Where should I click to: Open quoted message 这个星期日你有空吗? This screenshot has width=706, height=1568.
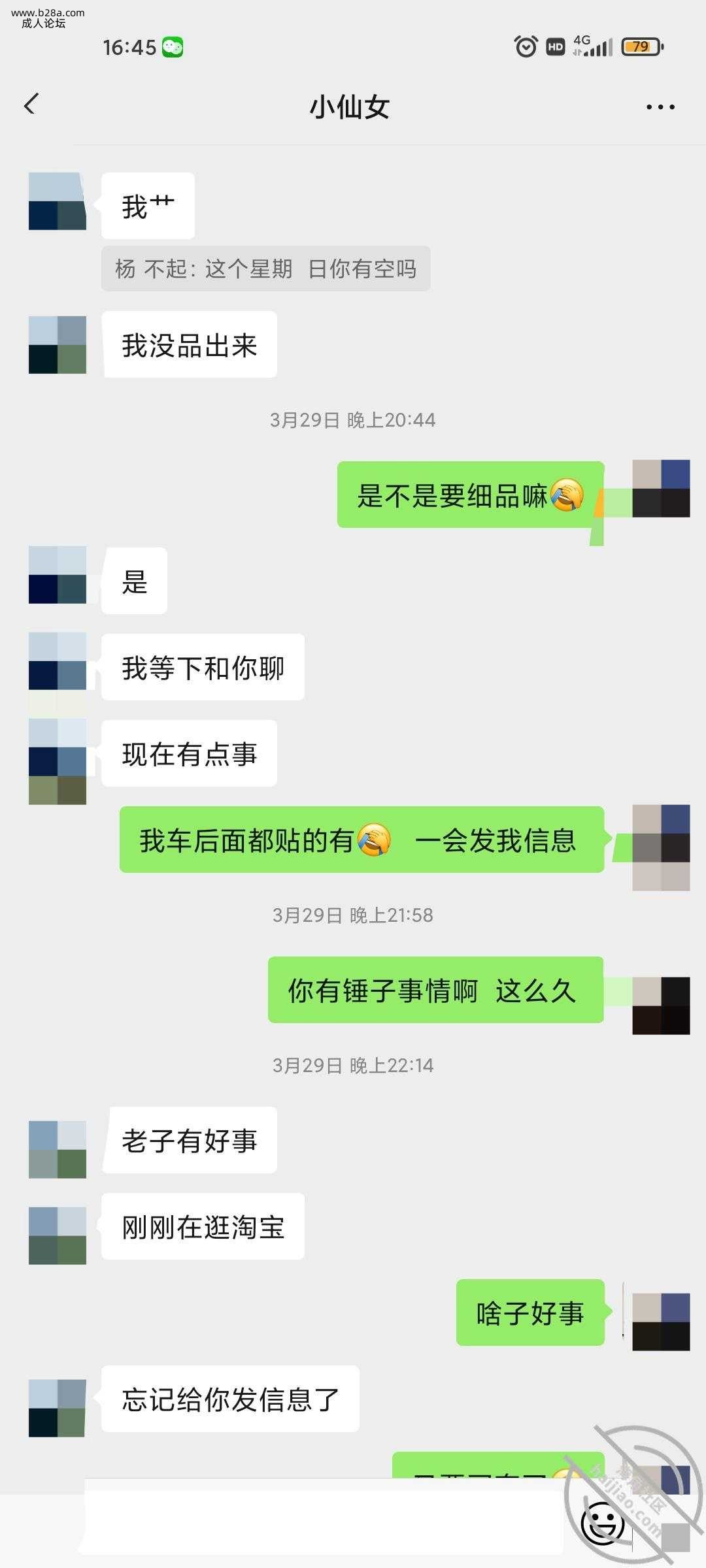[265, 269]
